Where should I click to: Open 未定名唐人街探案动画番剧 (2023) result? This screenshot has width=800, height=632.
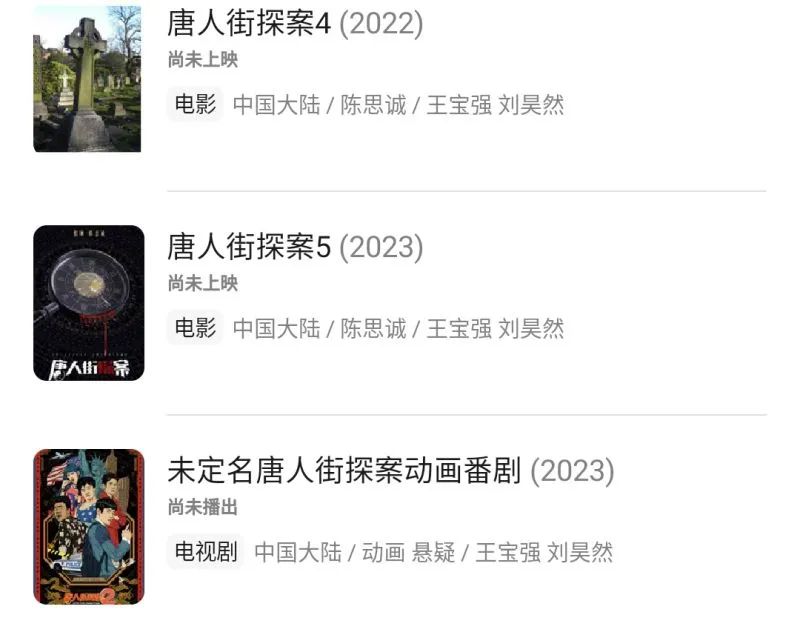[x=390, y=470]
